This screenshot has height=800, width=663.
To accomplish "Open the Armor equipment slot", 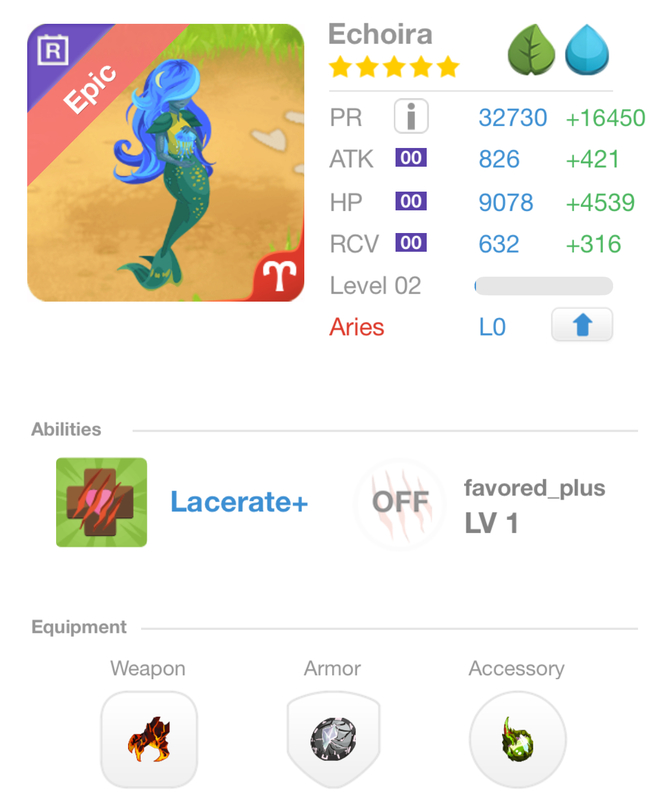I will pos(332,741).
